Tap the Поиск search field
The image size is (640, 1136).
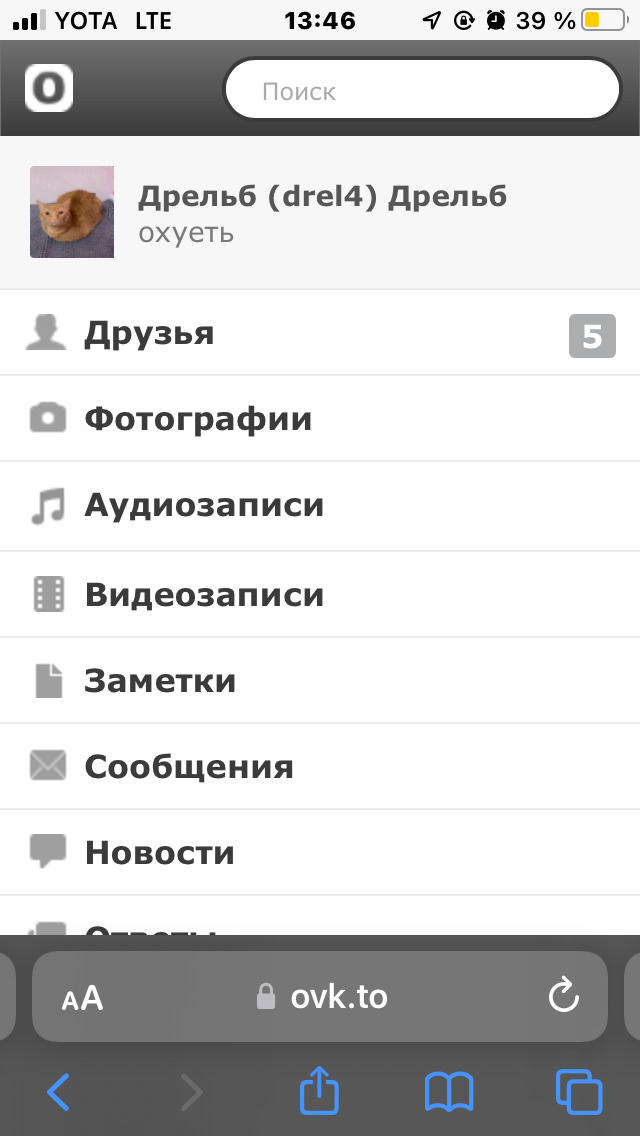[422, 91]
